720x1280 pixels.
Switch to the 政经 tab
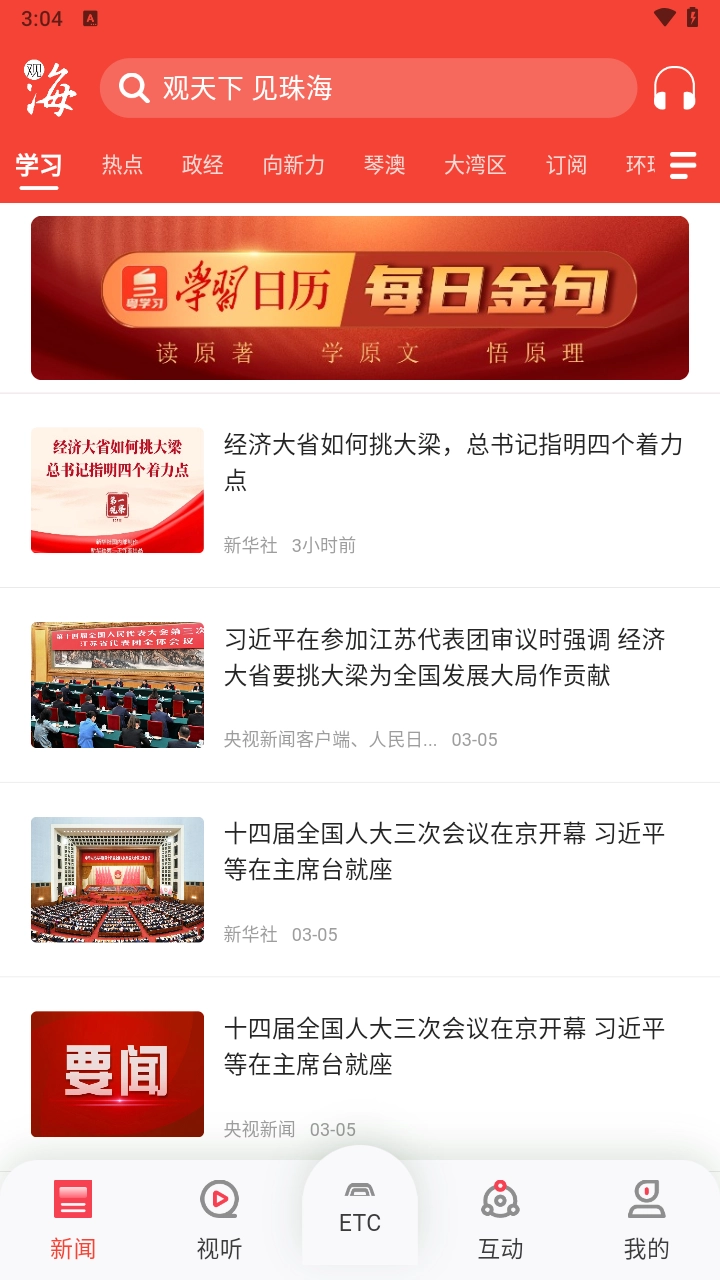[x=203, y=165]
